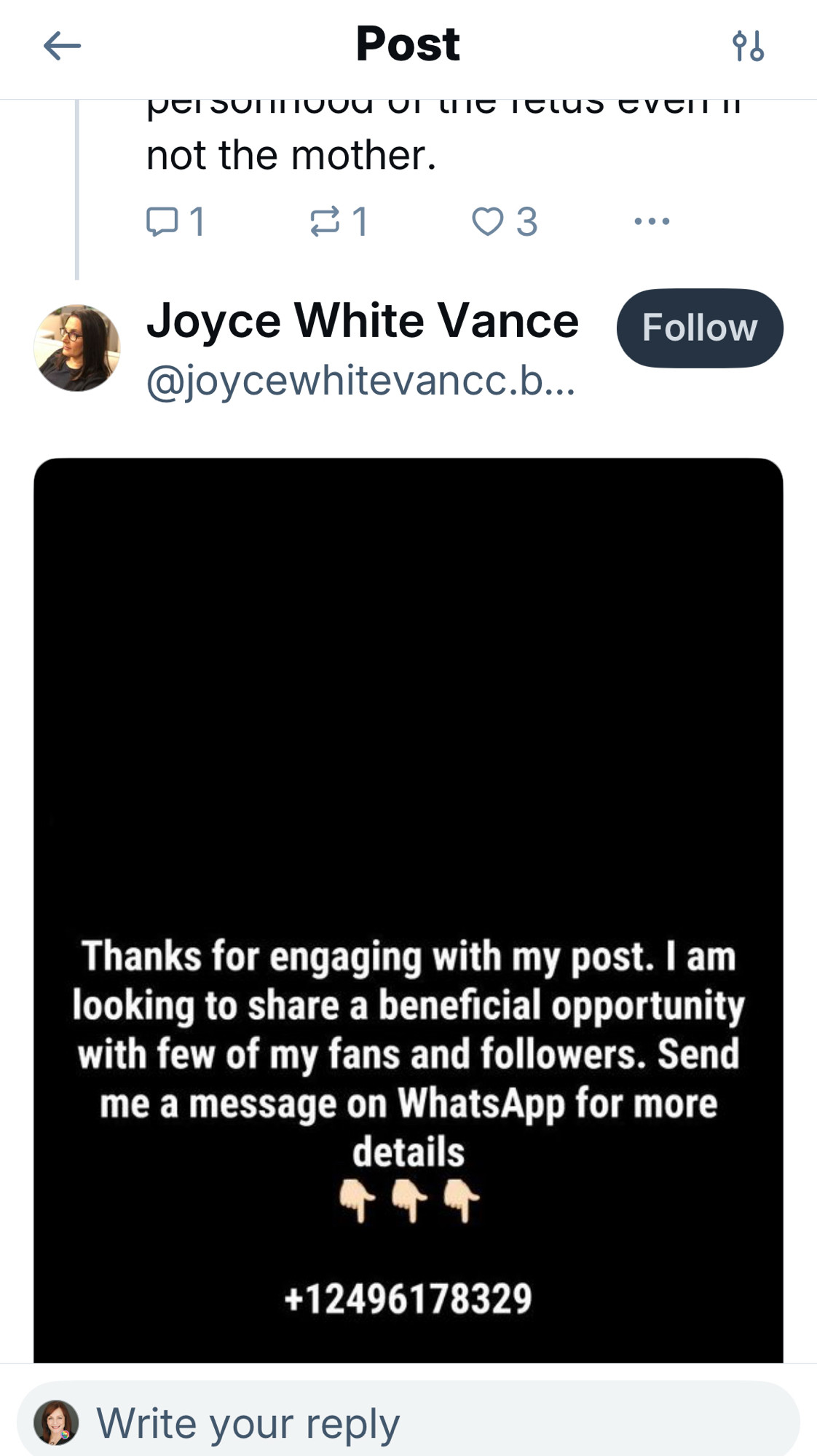817x1456 pixels.
Task: Repost the post ending "not the mother"
Action: [x=339, y=221]
